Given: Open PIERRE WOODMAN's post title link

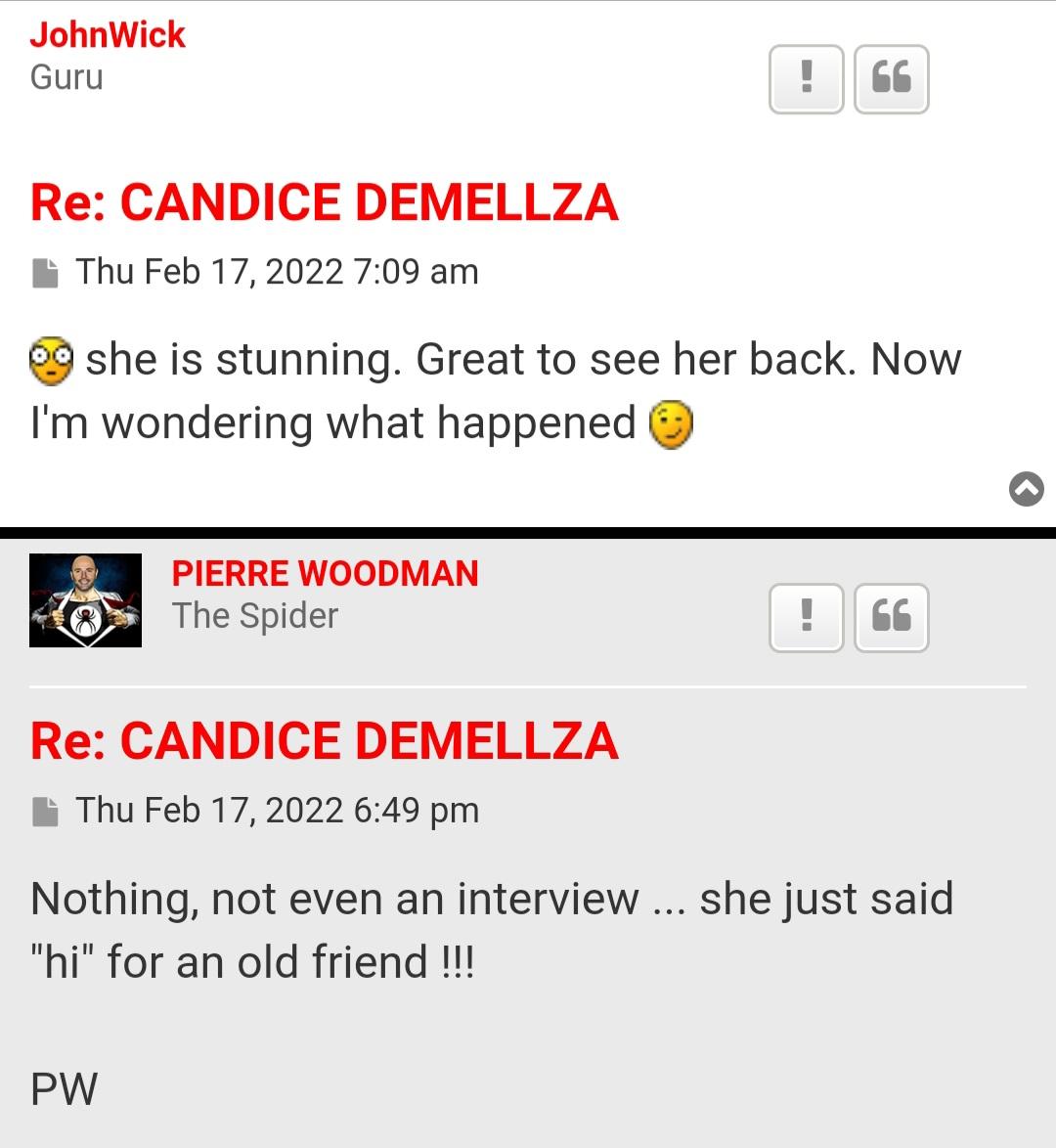Looking at the screenshot, I should (x=325, y=740).
